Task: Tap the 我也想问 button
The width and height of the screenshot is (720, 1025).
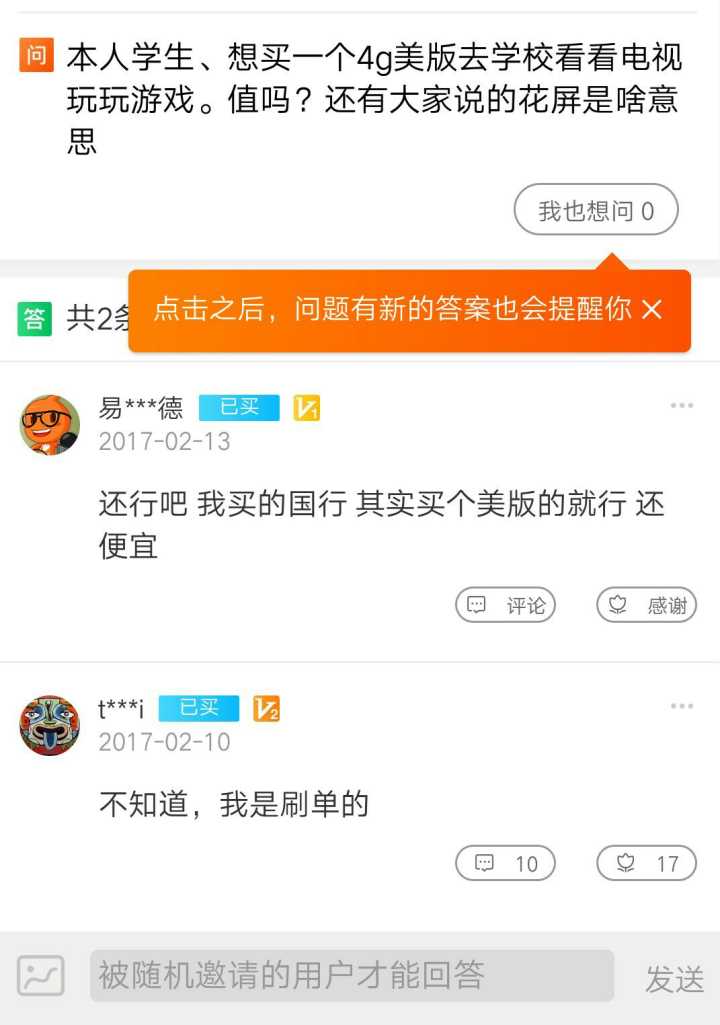Action: [x=596, y=211]
